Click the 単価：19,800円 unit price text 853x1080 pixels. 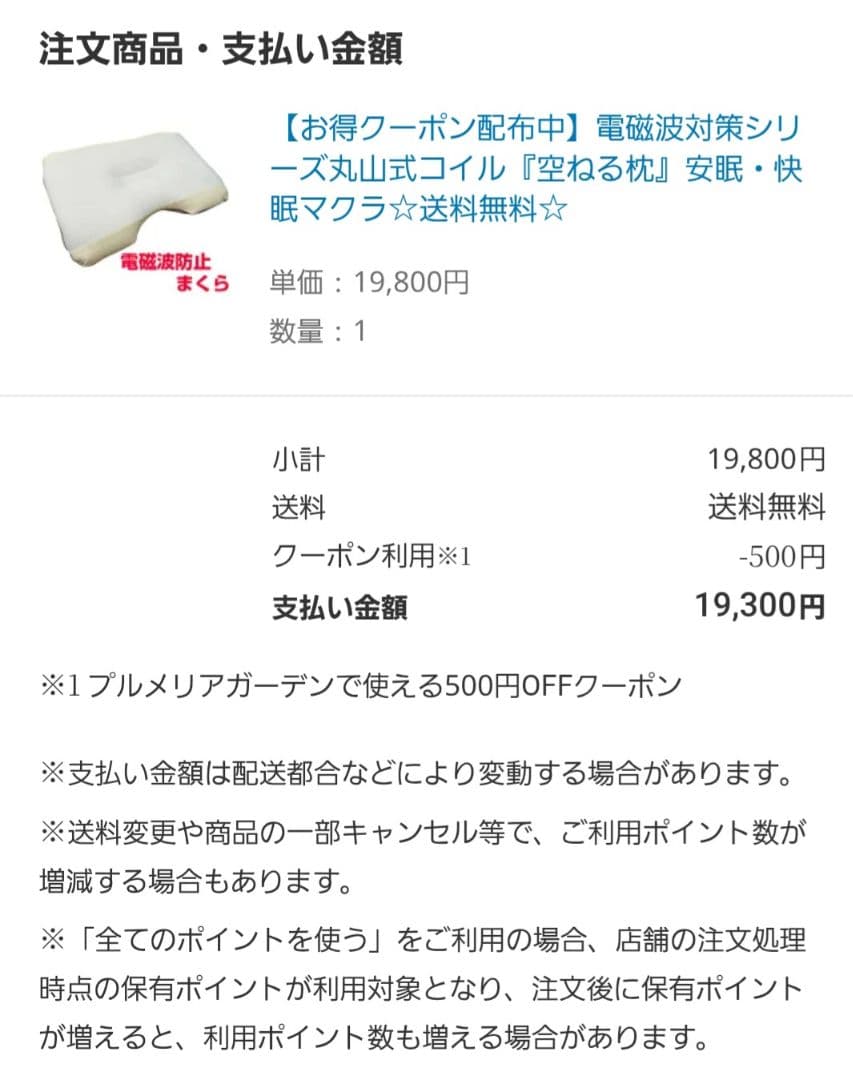[370, 281]
